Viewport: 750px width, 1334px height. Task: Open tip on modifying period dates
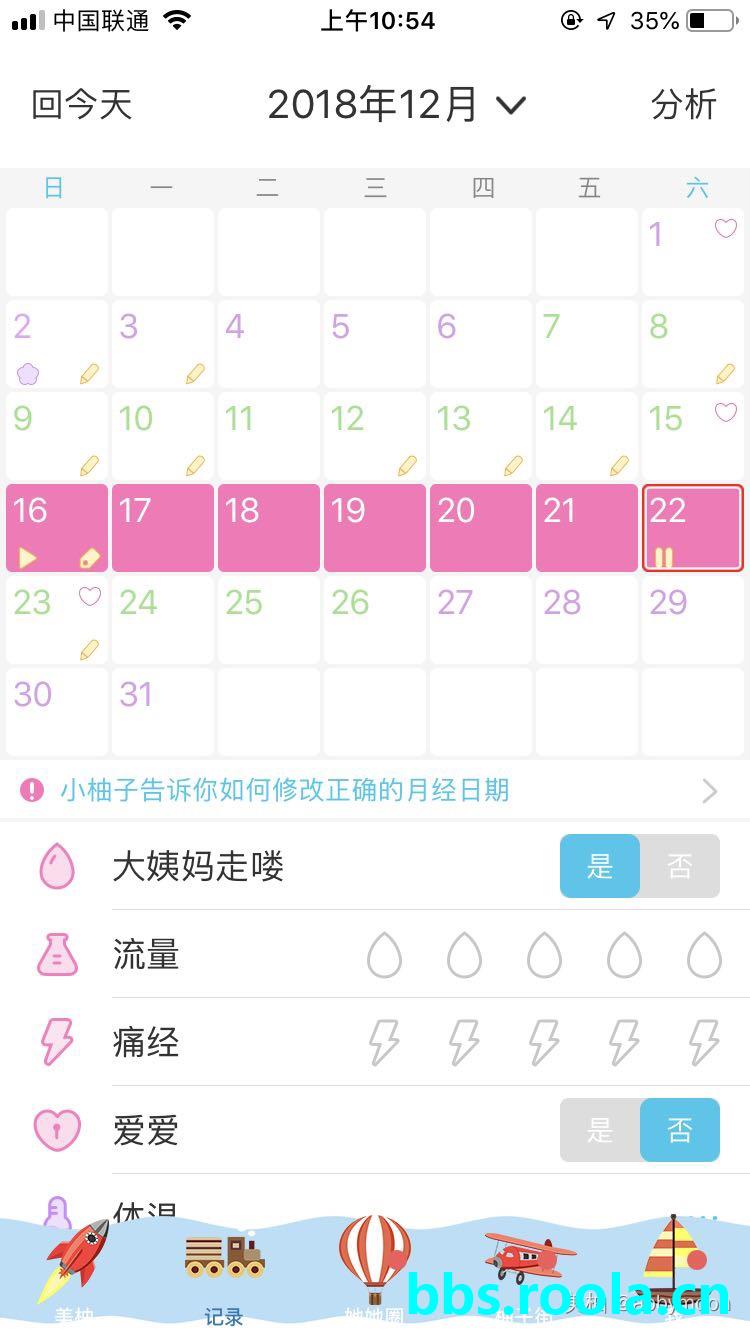click(x=375, y=791)
